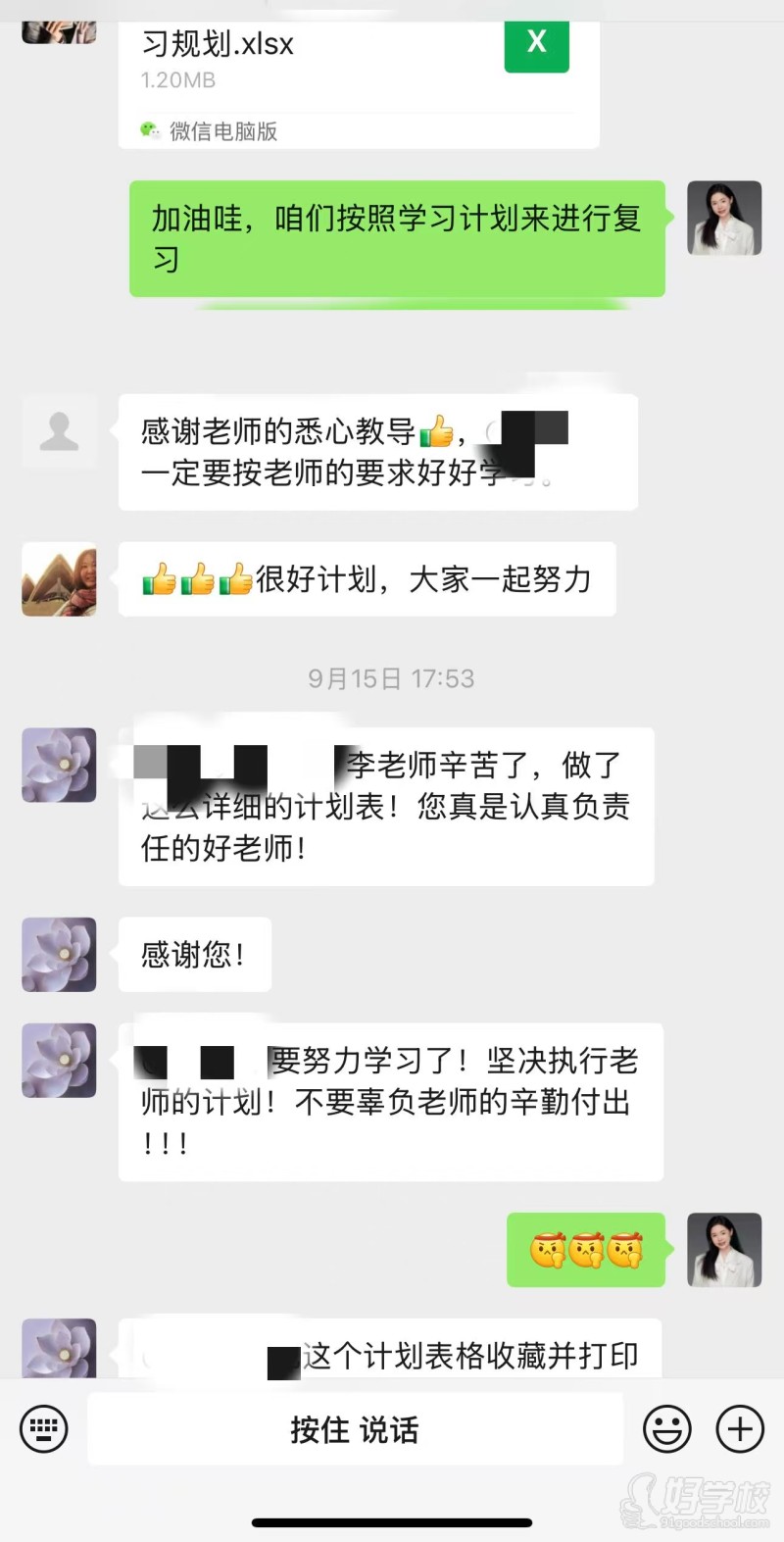Image resolution: width=784 pixels, height=1542 pixels.
Task: Tap the home indicator bar
Action: (391, 1519)
